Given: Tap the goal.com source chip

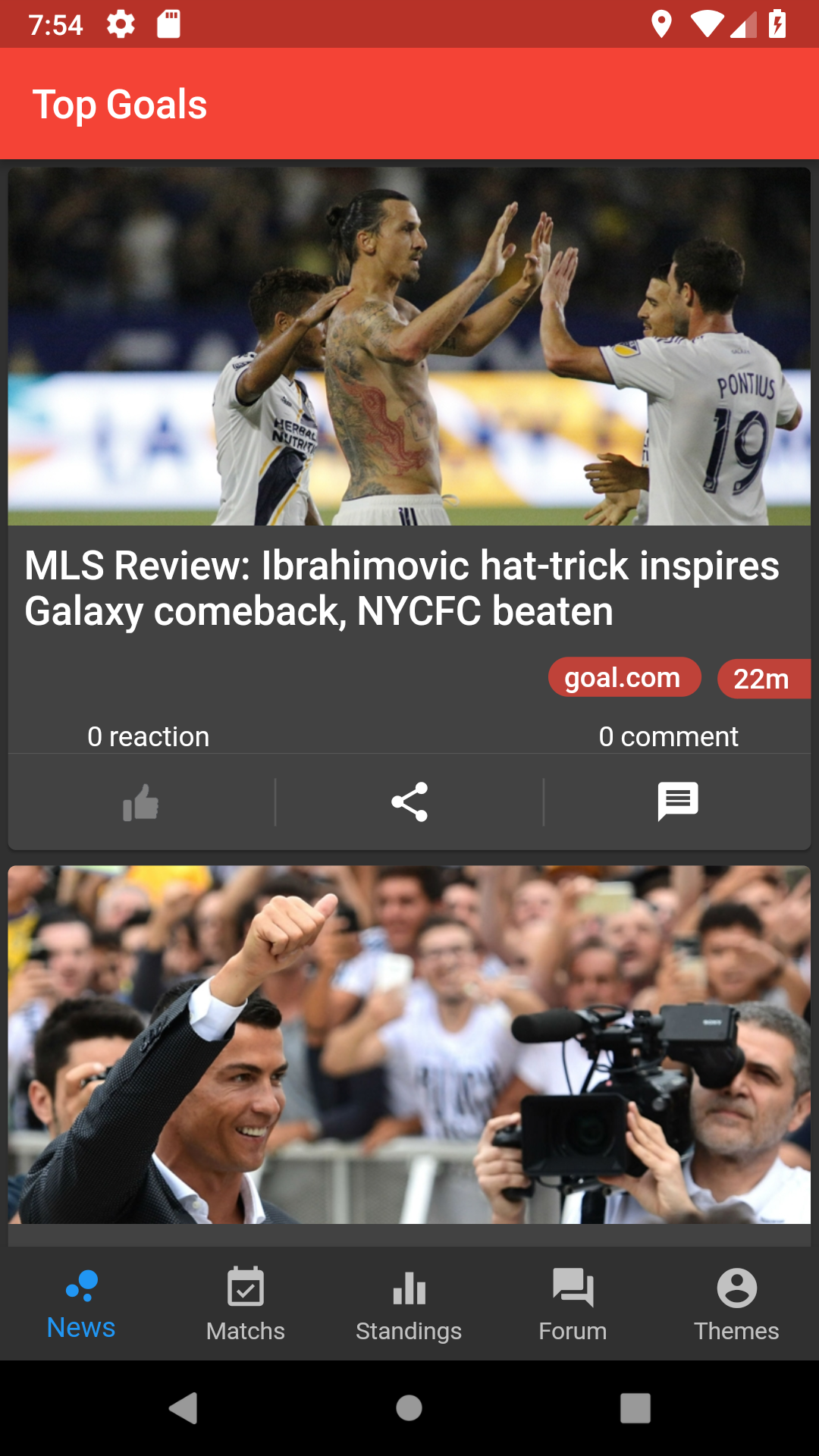Looking at the screenshot, I should (623, 677).
